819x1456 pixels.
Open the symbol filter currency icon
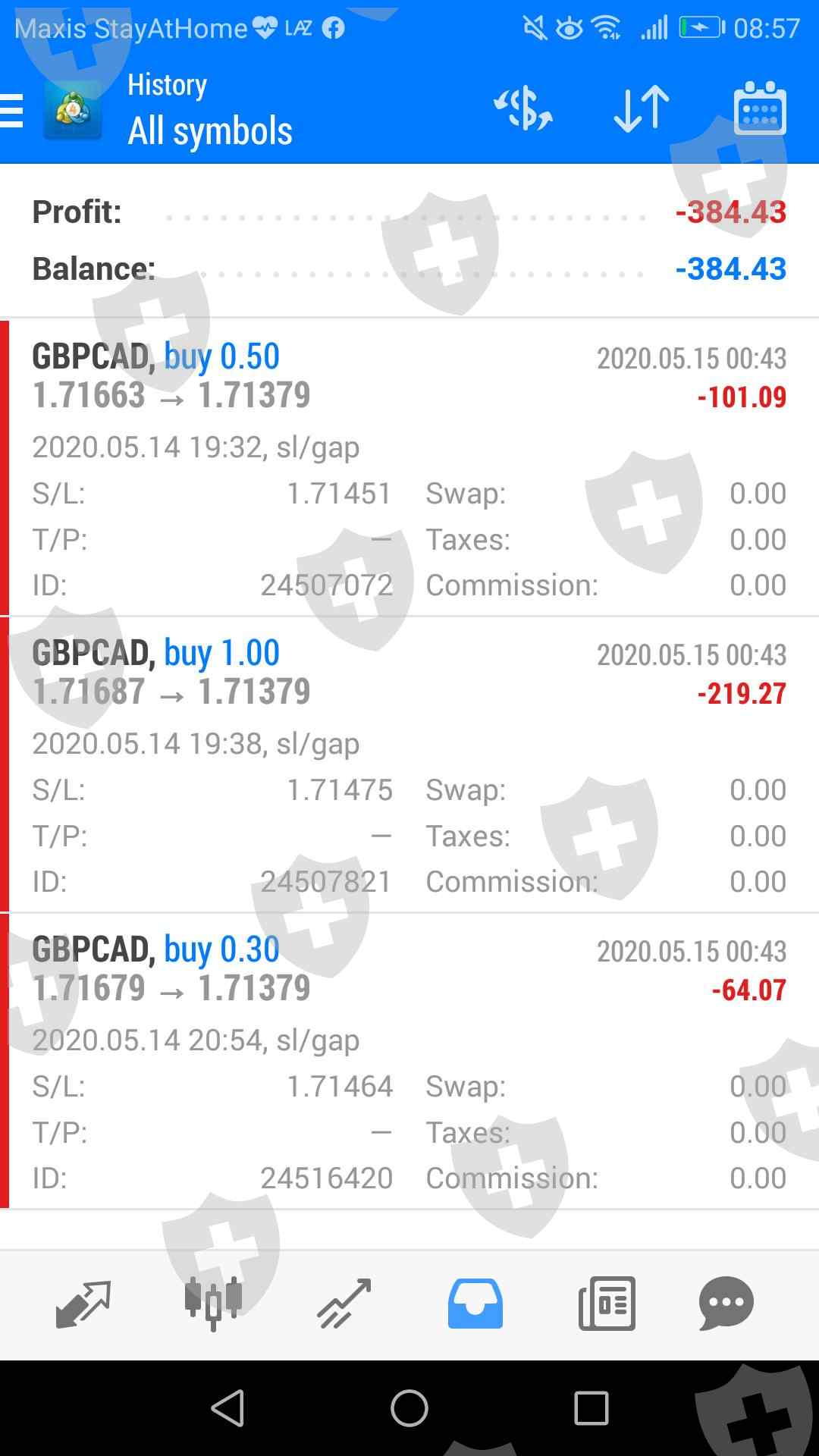point(523,108)
